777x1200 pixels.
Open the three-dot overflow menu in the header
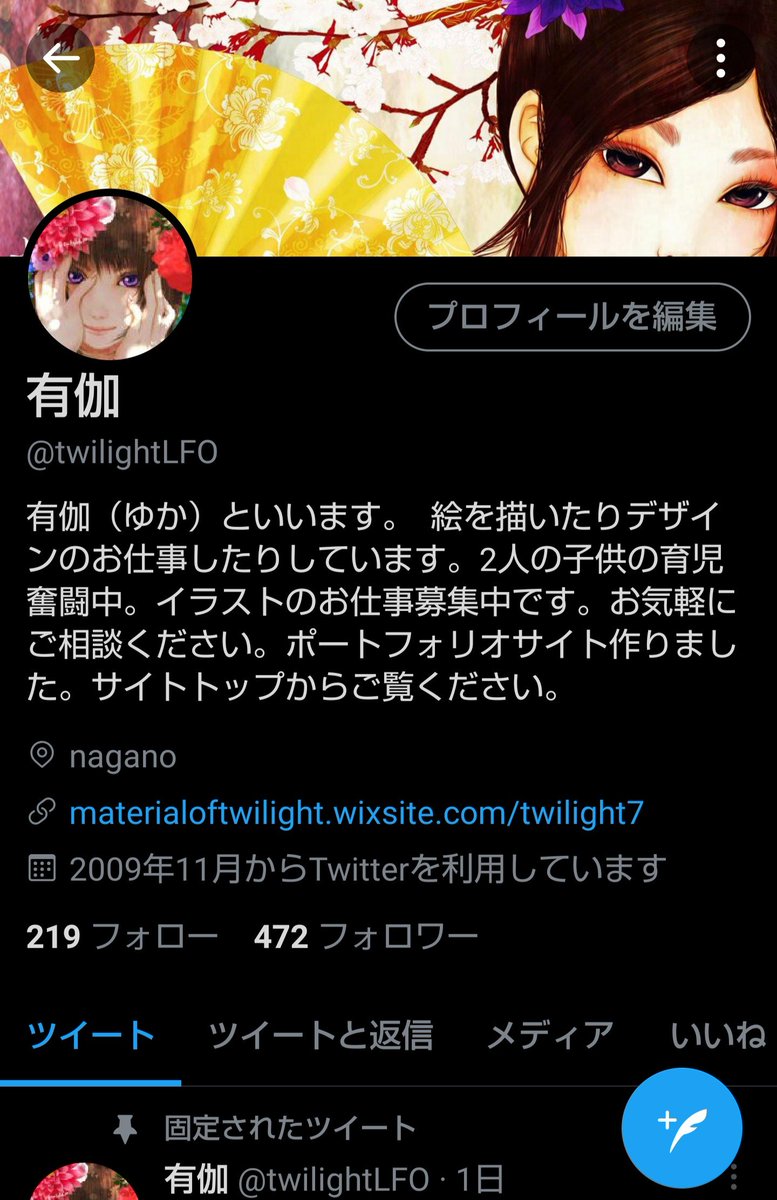(x=721, y=60)
